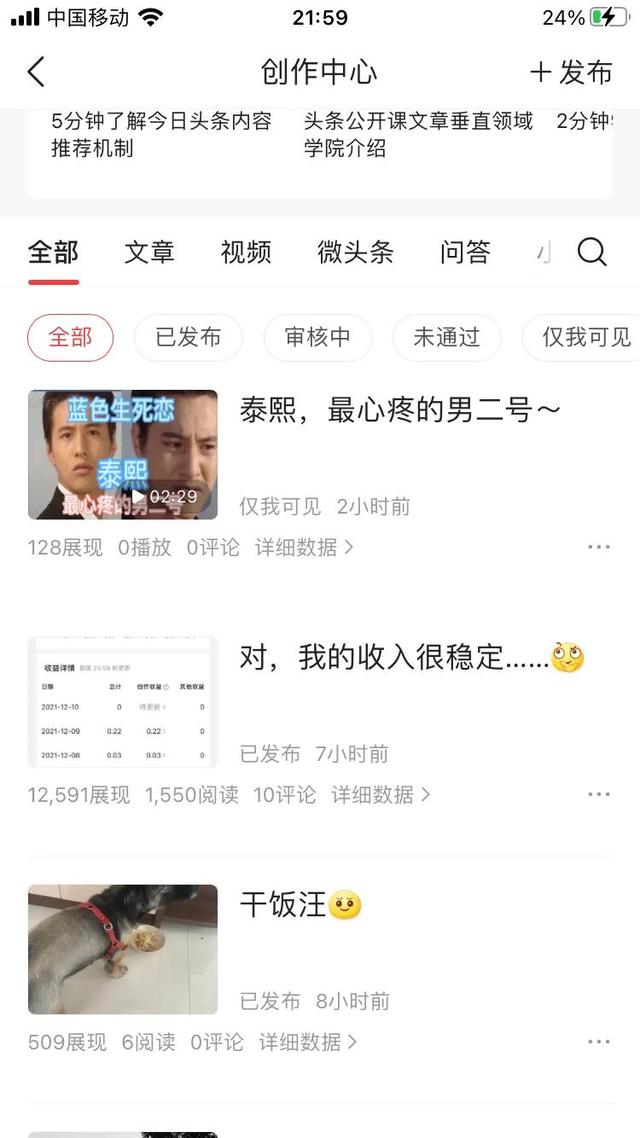640x1138 pixels.
Task: Go back from 创作中心
Action: [x=37, y=72]
